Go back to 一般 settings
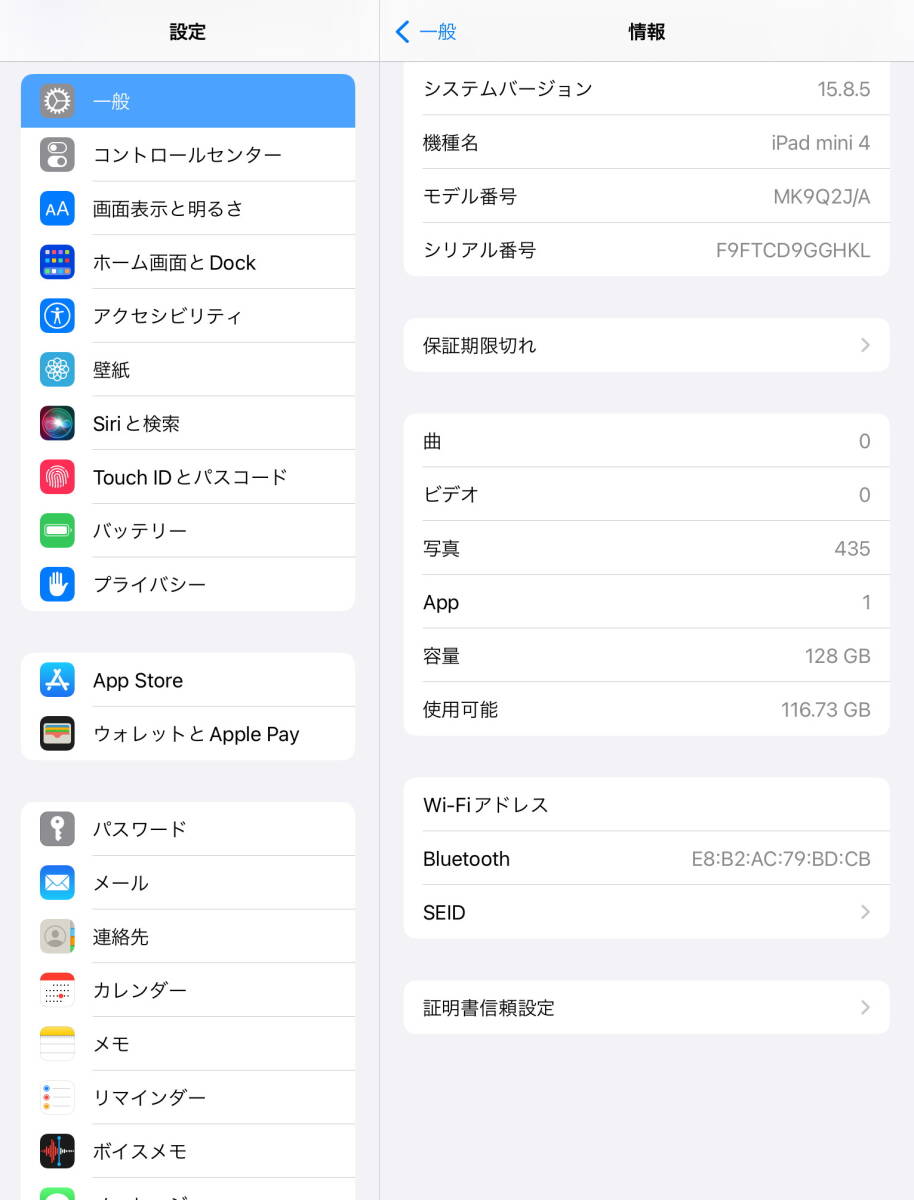The width and height of the screenshot is (914, 1200). coord(426,32)
